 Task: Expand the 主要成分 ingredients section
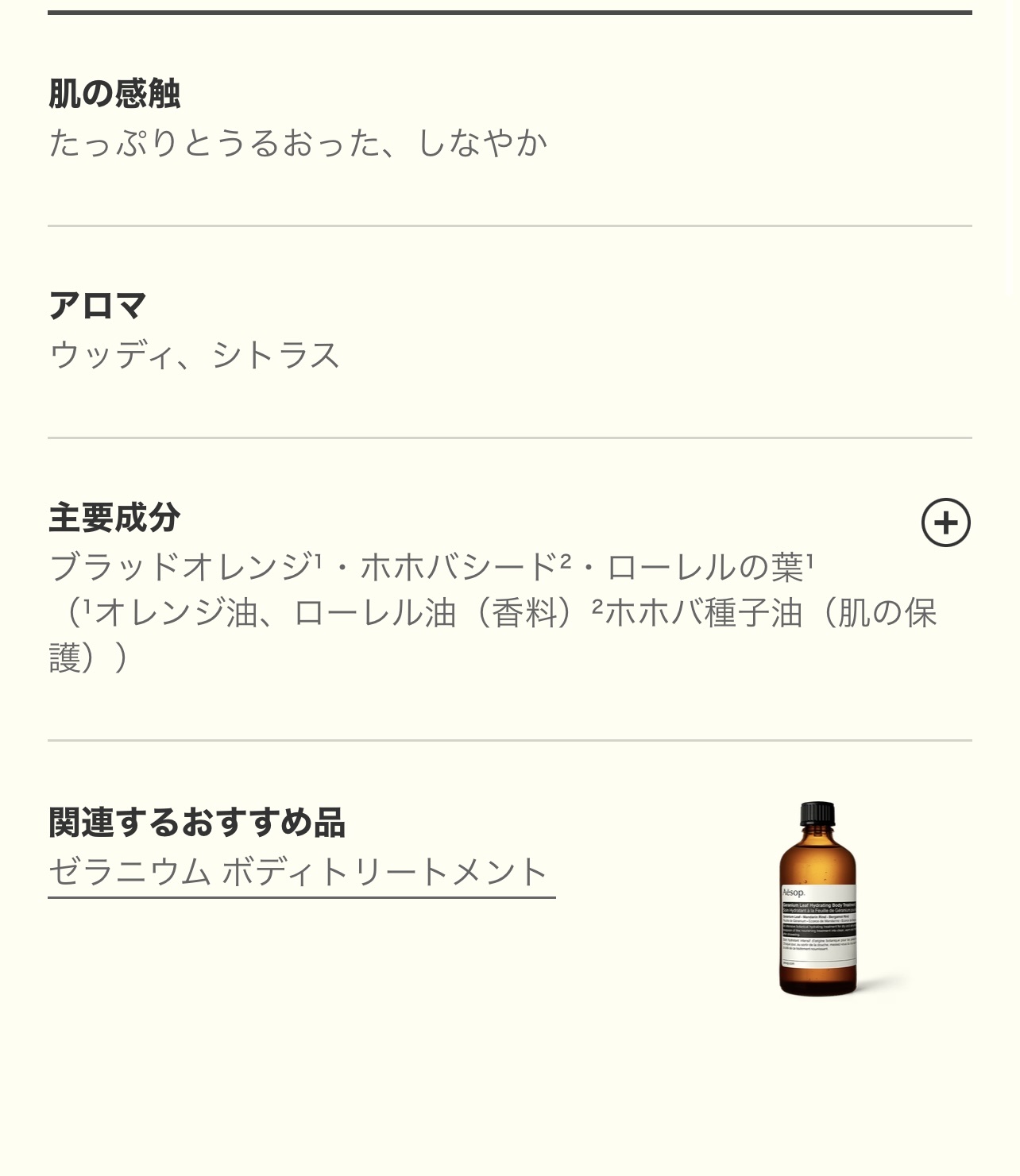(x=945, y=522)
